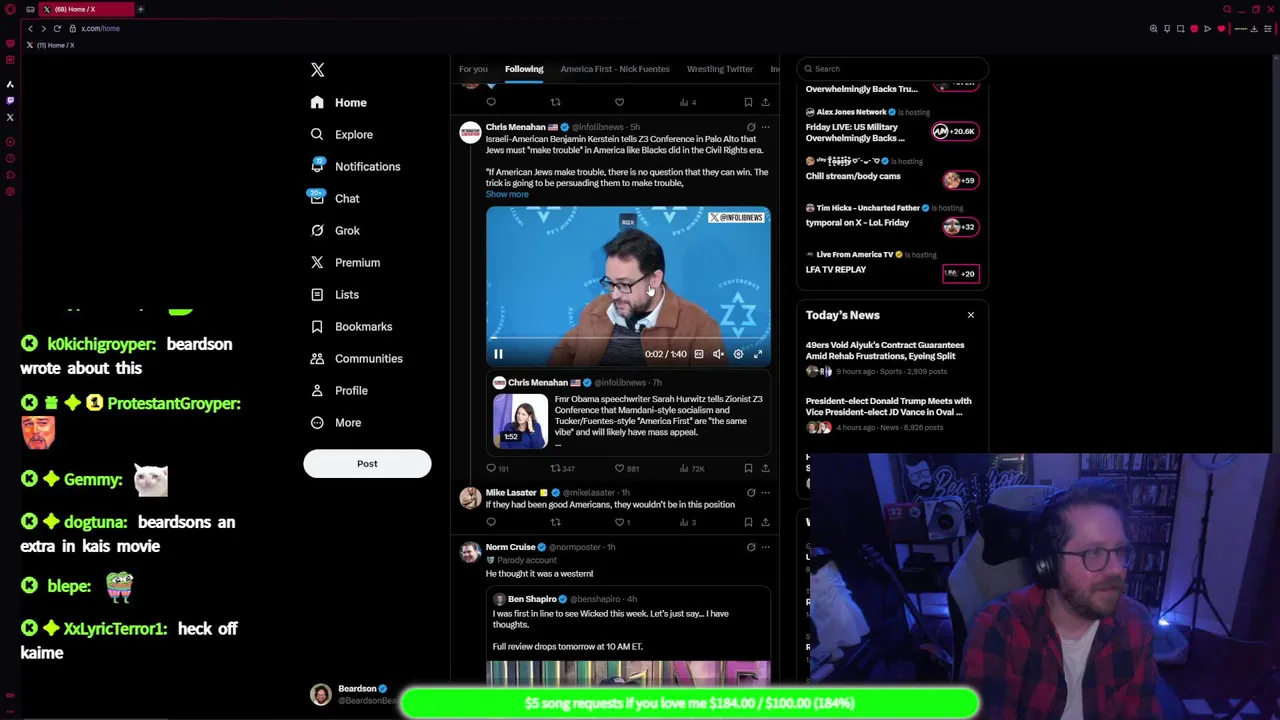
Task: Open Communities
Action: (367, 358)
